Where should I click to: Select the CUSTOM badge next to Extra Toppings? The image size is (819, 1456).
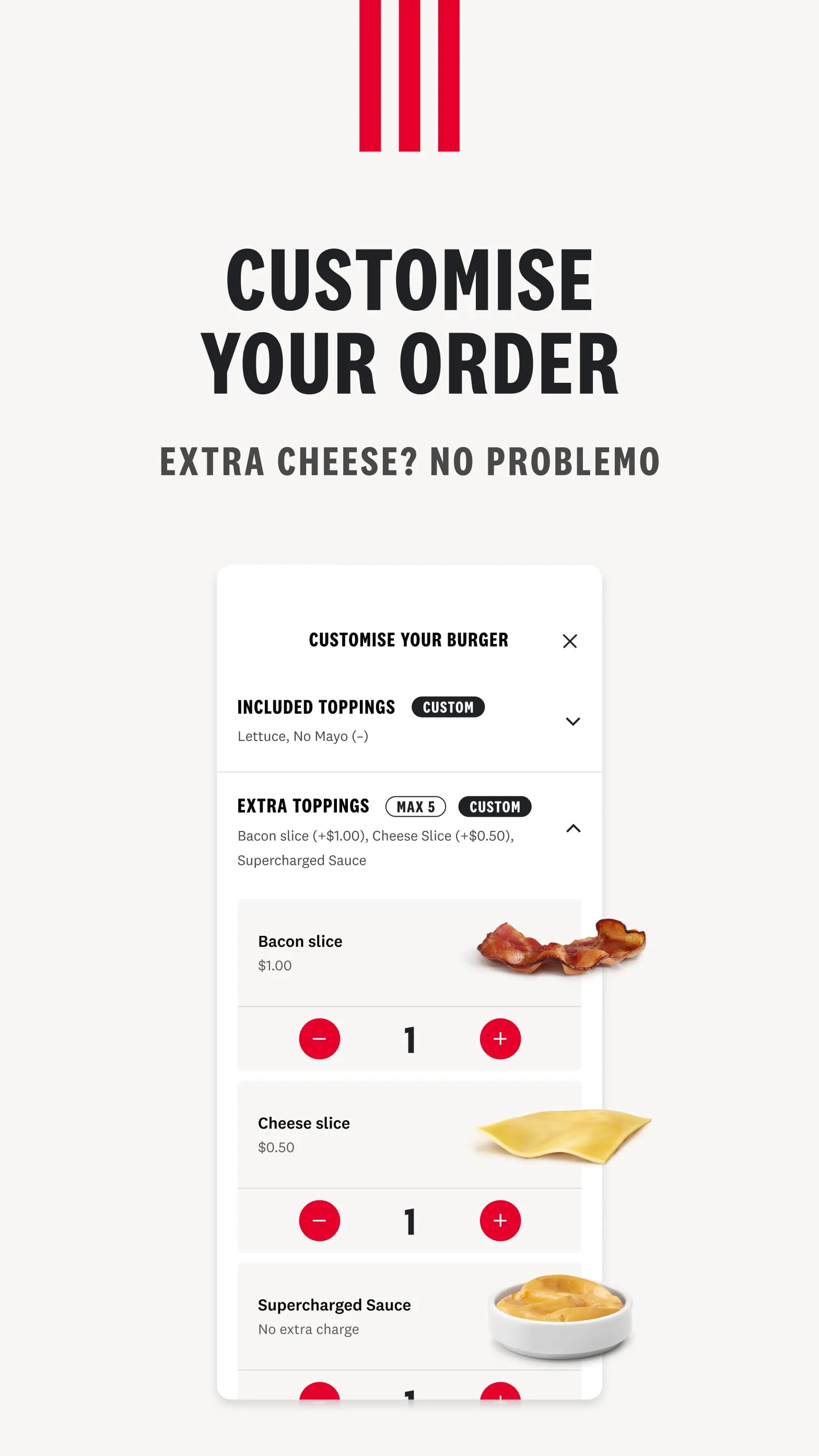coord(495,806)
